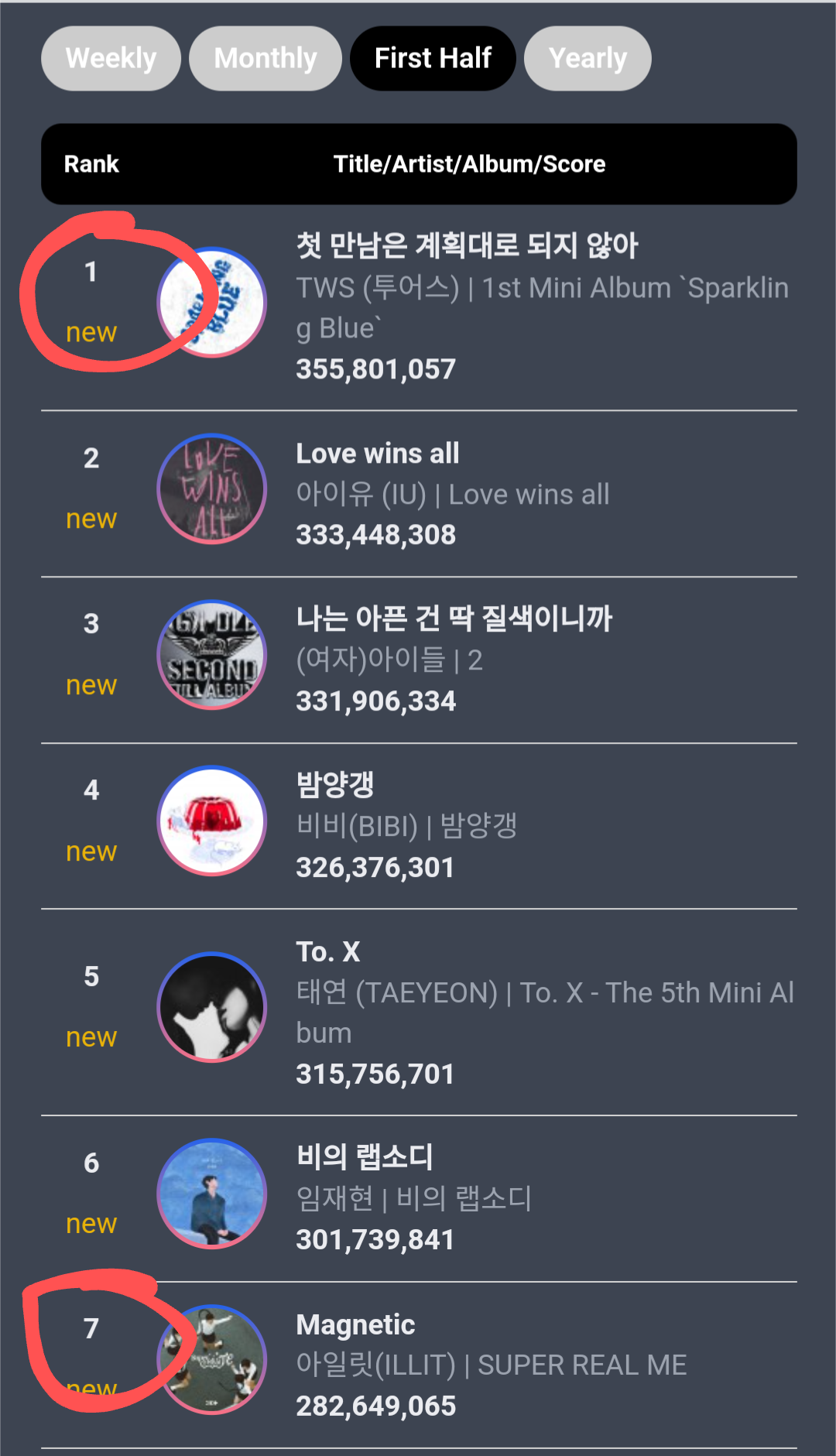This screenshot has width=836, height=1456.
Task: Select the Monthly chart tab
Action: [x=266, y=59]
